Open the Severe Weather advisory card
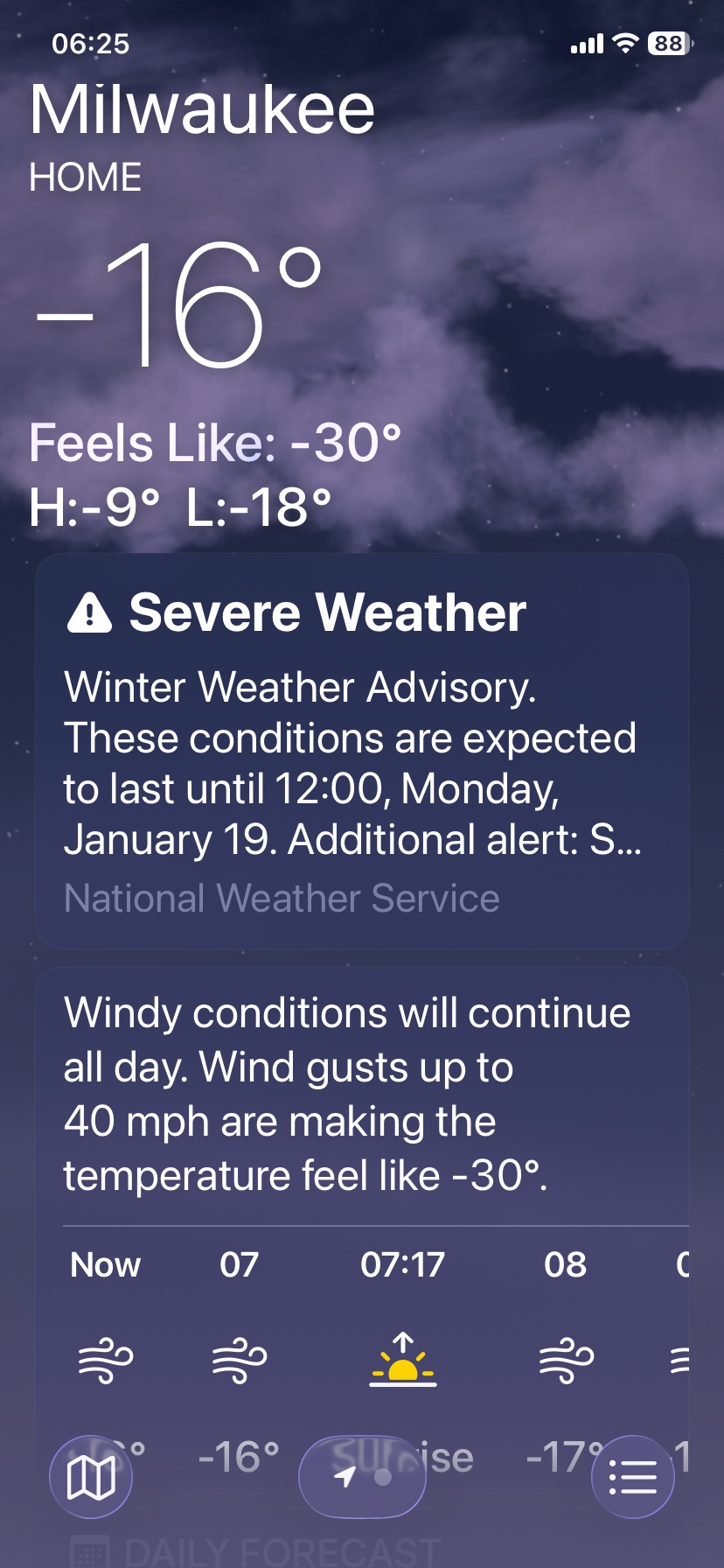724x1568 pixels. click(362, 751)
